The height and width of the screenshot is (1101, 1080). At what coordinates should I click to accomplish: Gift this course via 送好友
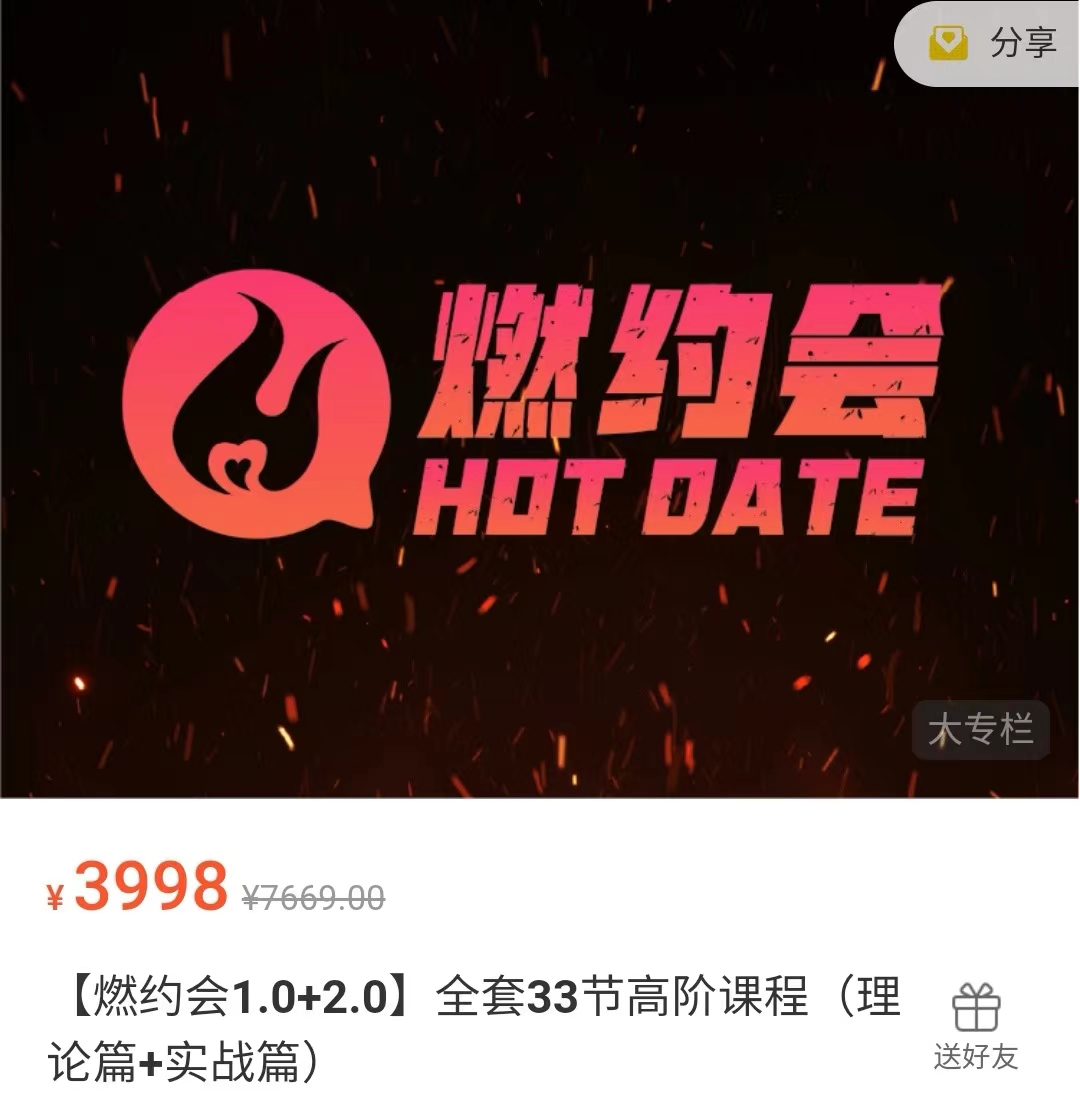click(975, 1025)
